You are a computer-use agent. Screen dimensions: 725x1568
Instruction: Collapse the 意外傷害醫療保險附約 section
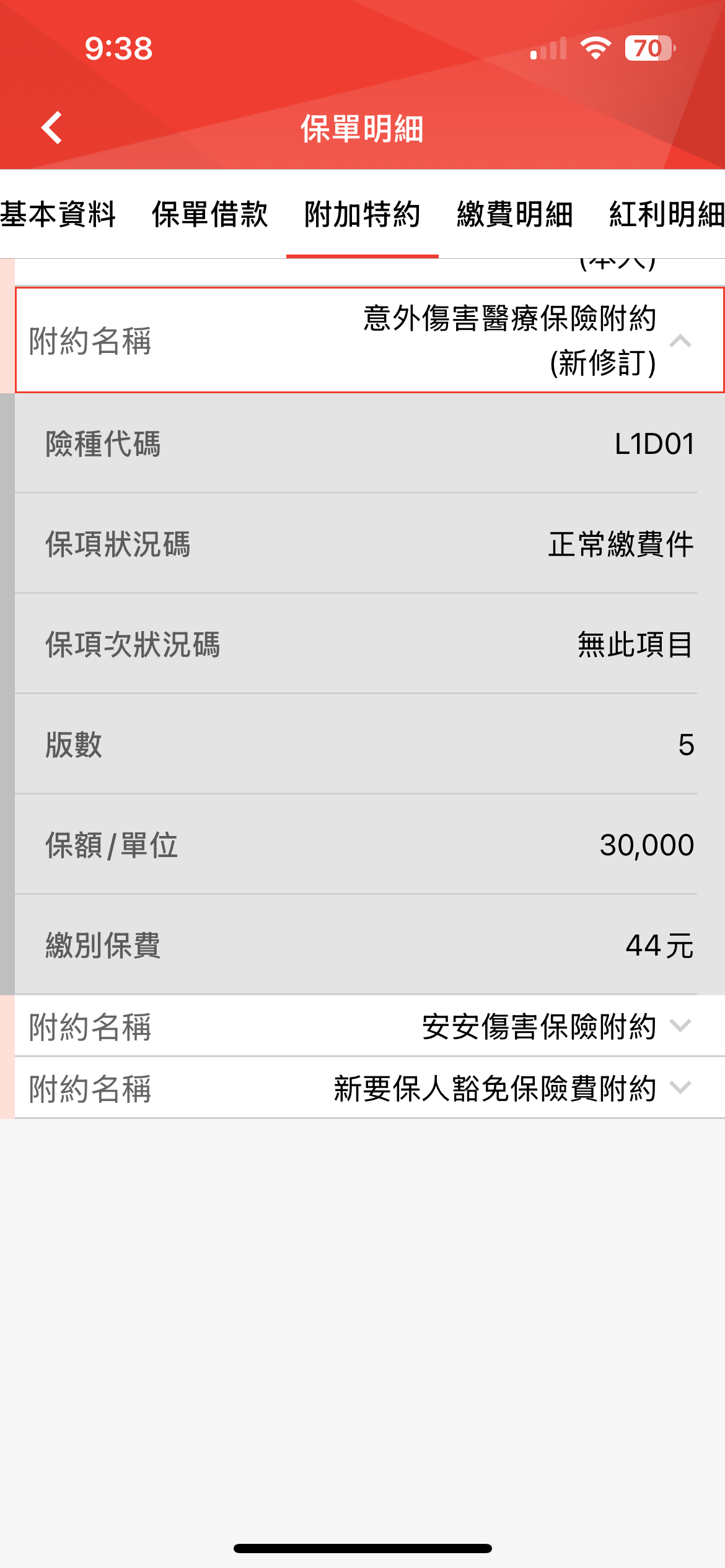coord(370,340)
